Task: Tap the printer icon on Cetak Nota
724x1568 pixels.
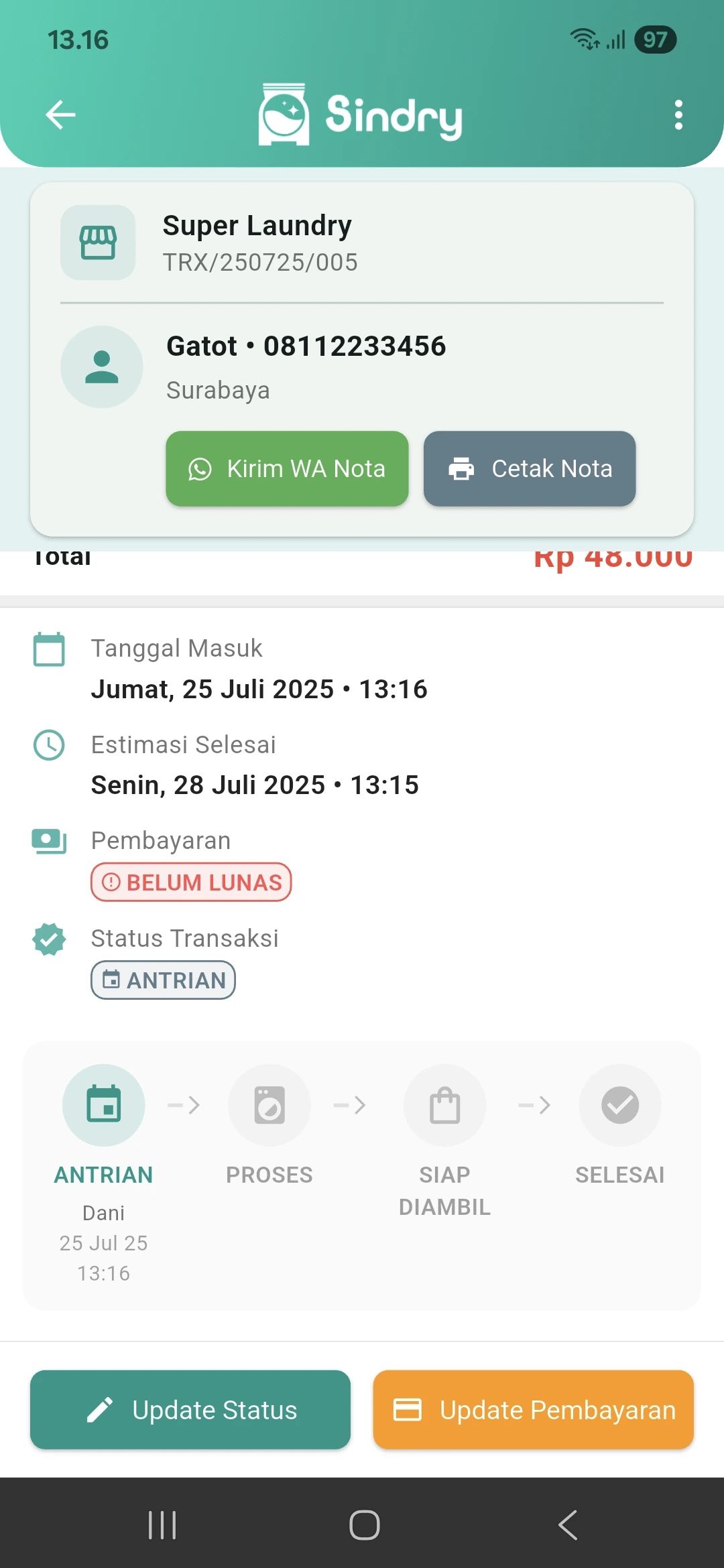Action: point(462,469)
